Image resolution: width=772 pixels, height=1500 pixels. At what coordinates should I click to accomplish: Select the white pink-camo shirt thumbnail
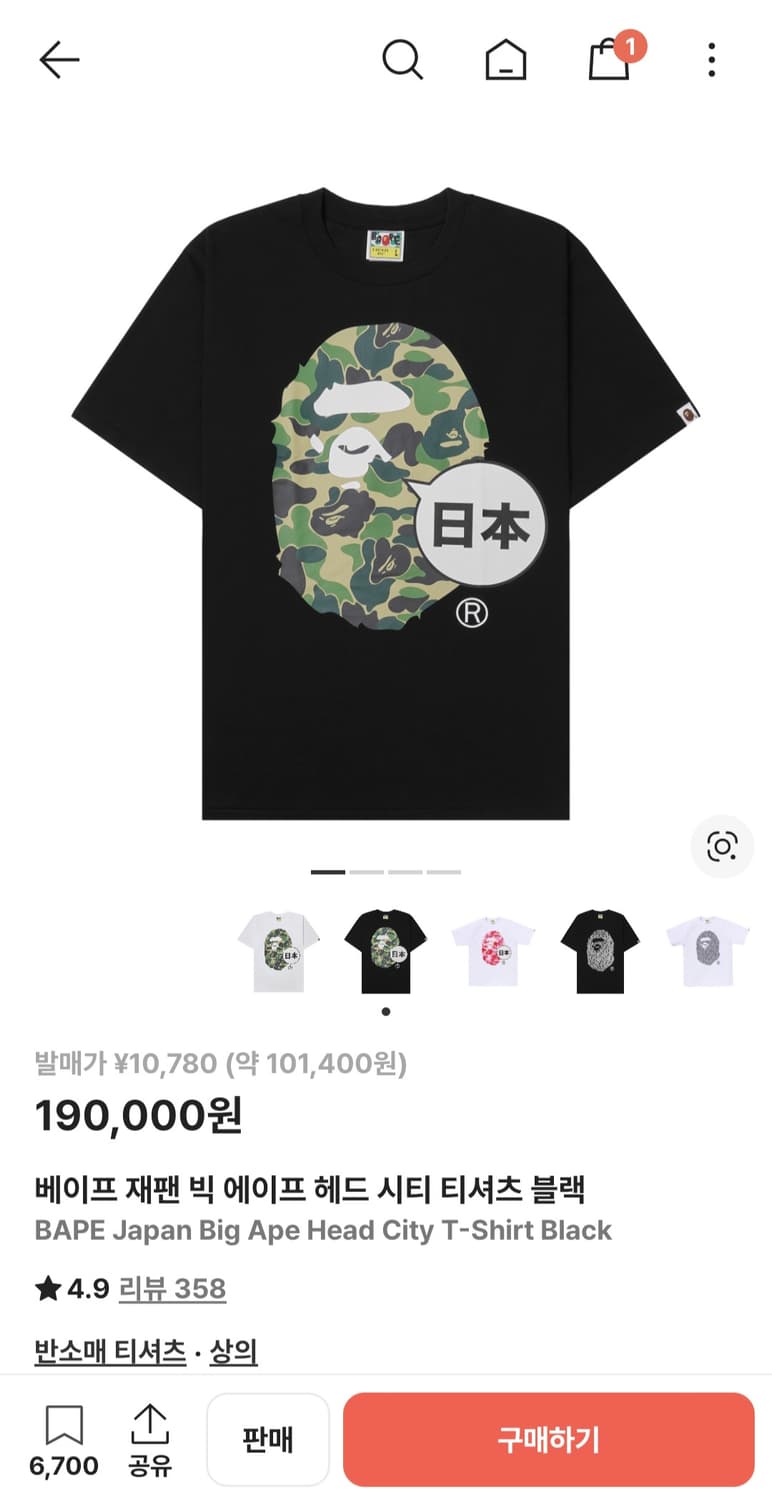pos(493,951)
